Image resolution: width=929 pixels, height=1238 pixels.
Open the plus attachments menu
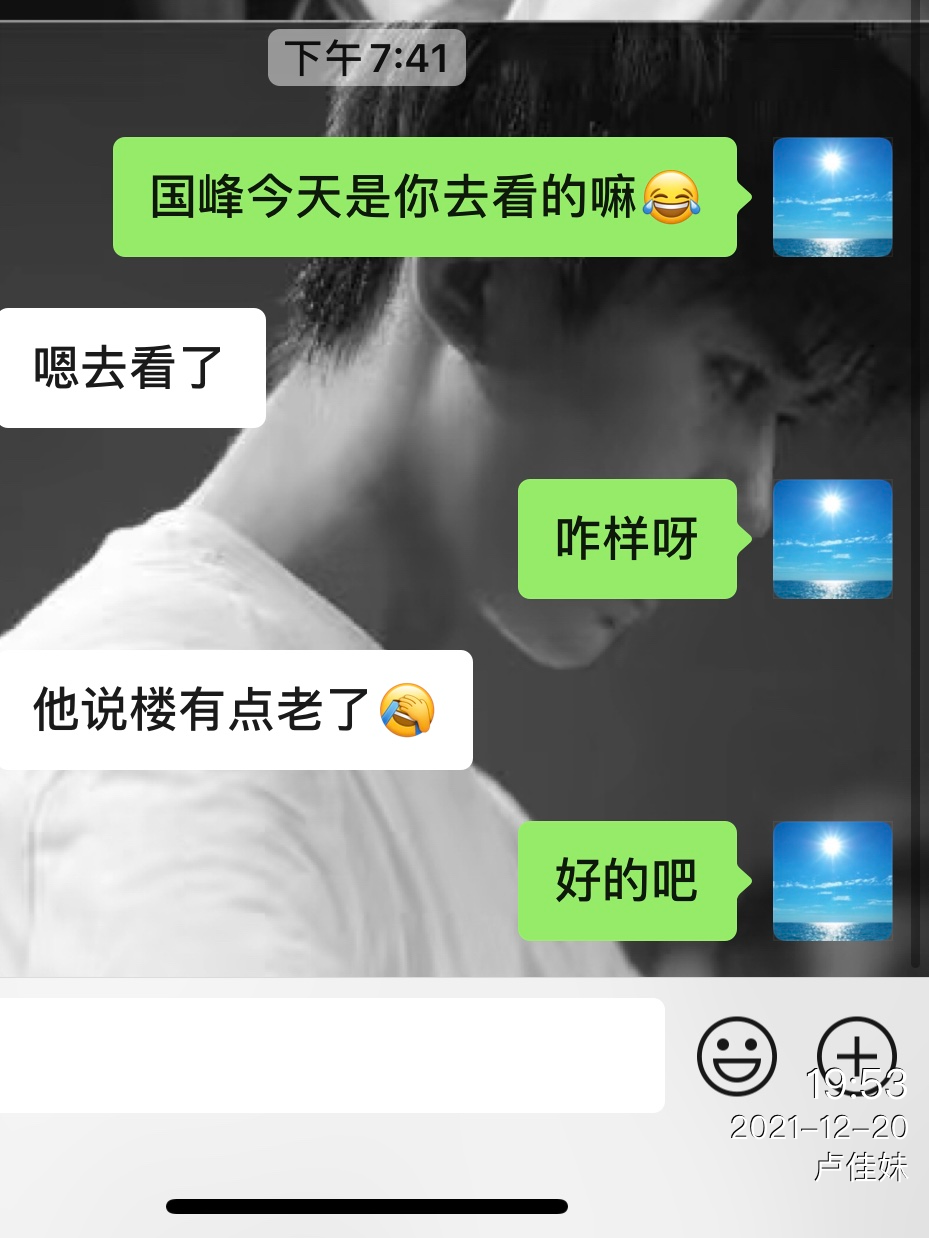pyautogui.click(x=856, y=1055)
